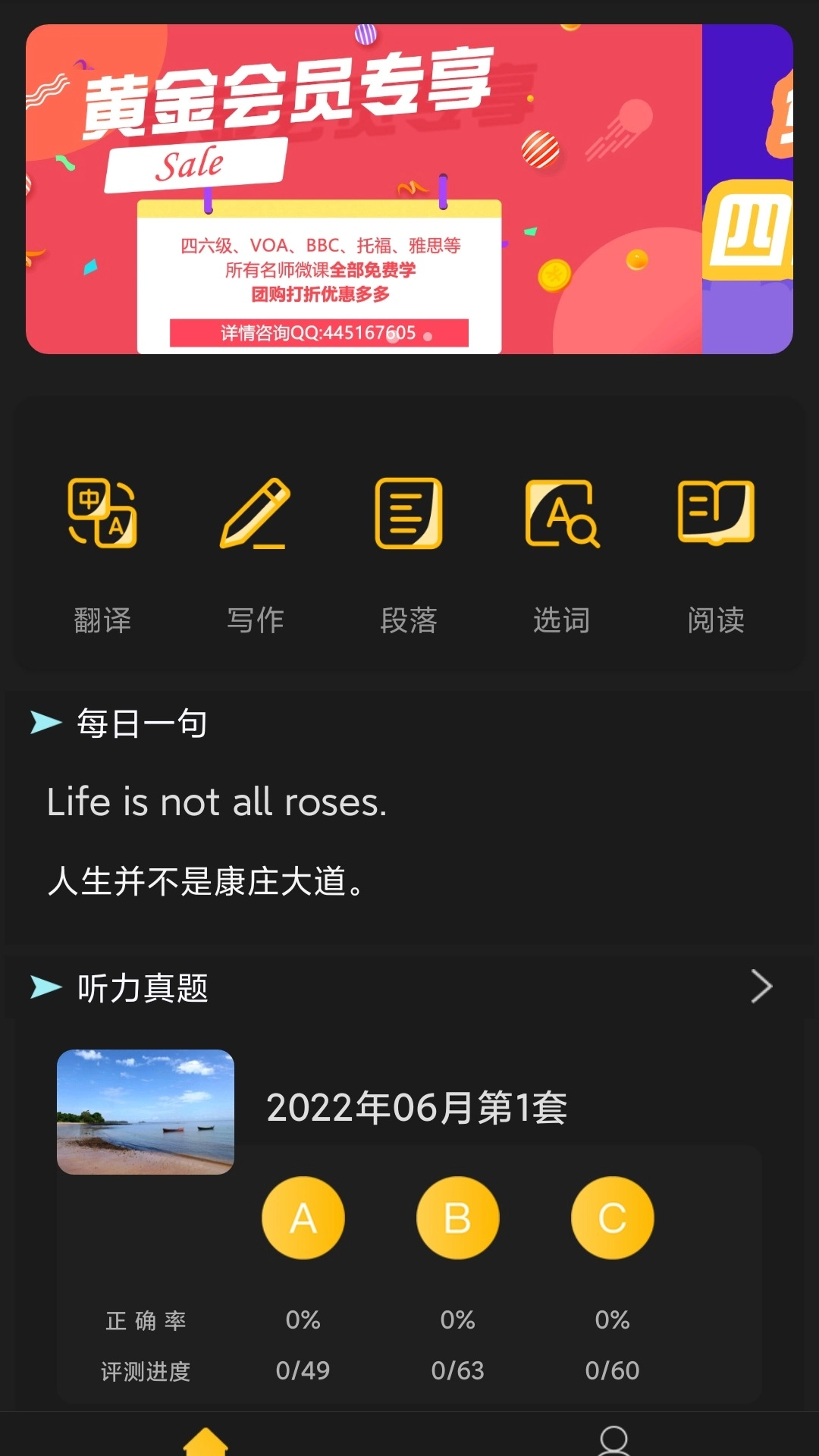Viewport: 819px width, 1456px height.
Task: Tap the English sentence 'Life is not all roses.'
Action: [217, 802]
